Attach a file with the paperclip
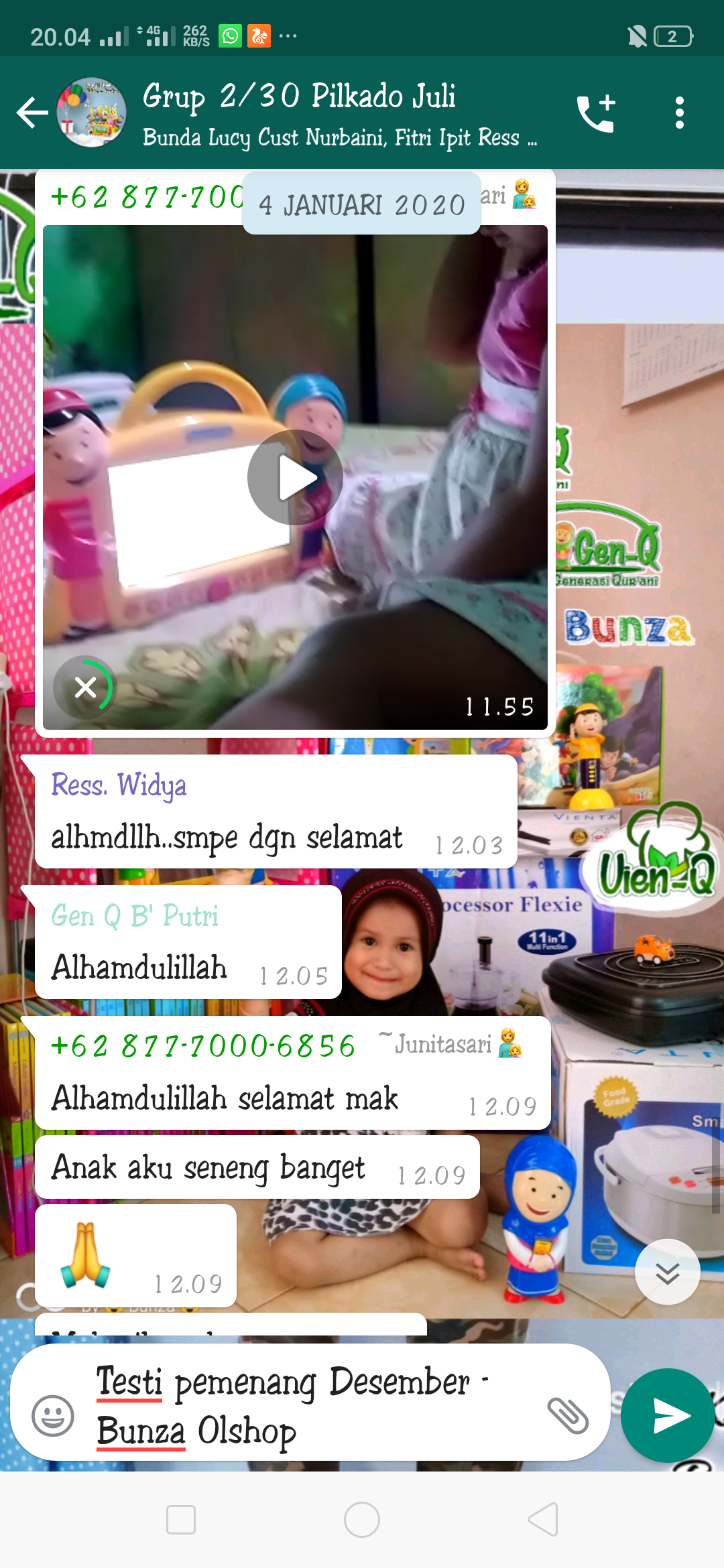The width and height of the screenshot is (724, 1568). coord(568,1415)
